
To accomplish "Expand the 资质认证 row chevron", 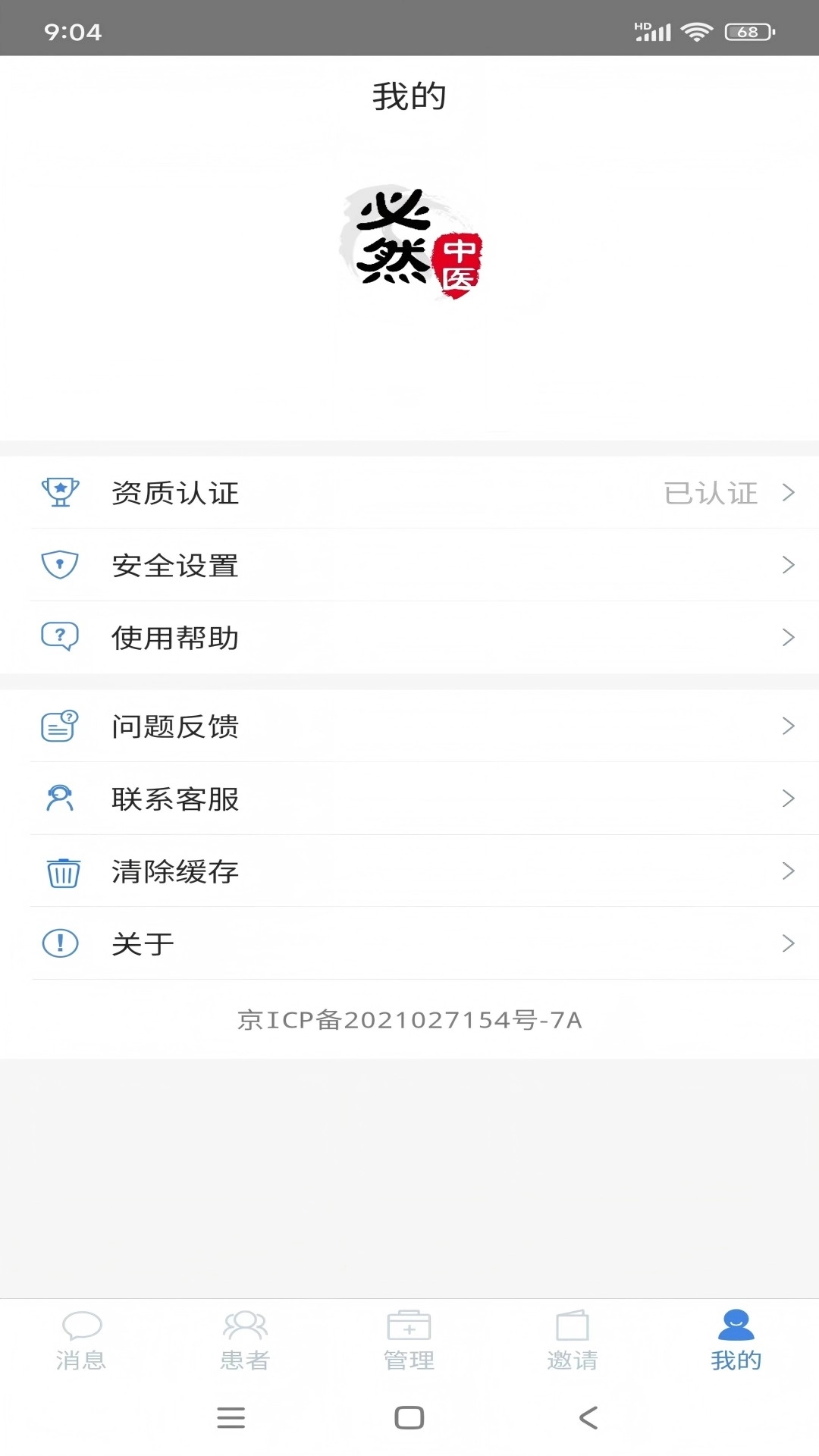I will click(x=788, y=493).
